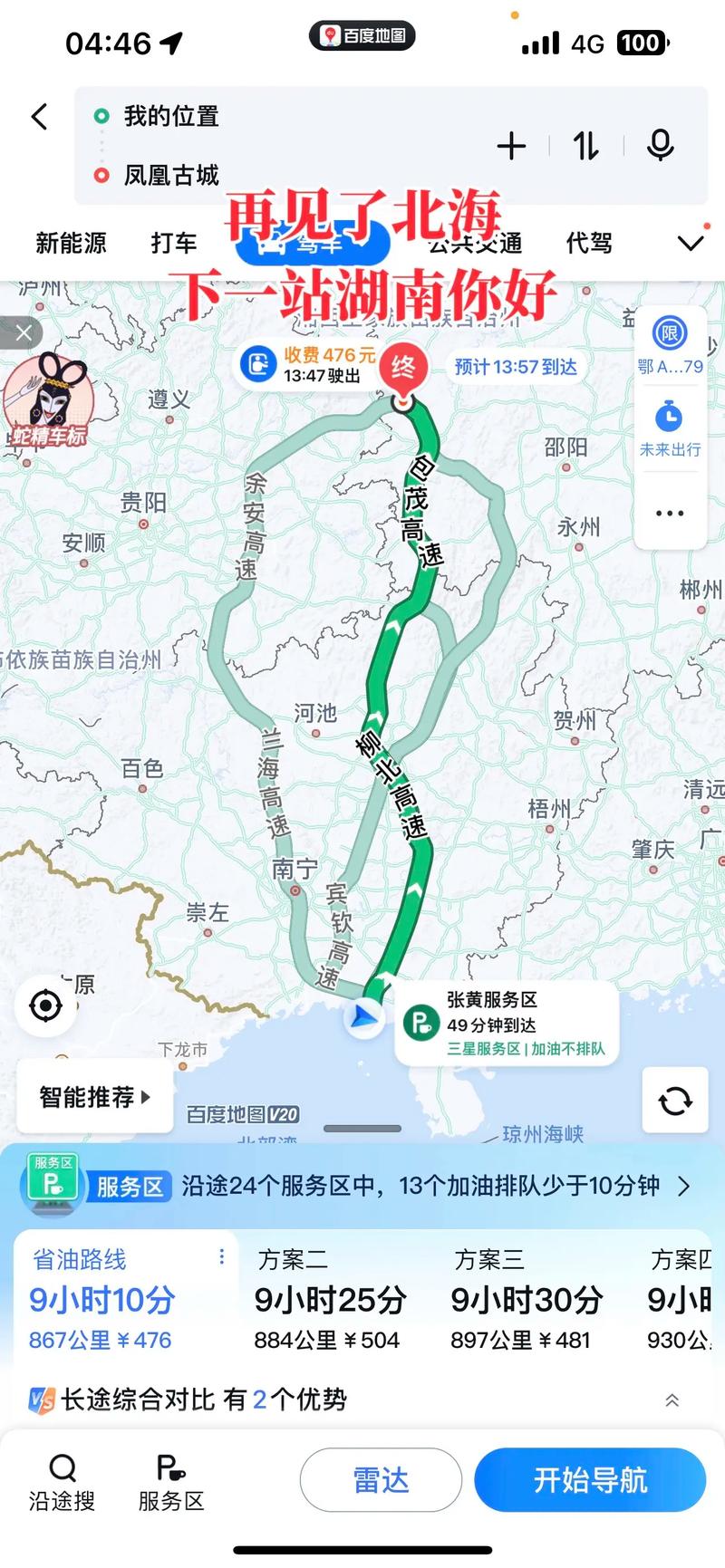
Task: Switch to 公共交通 tab
Action: click(473, 243)
